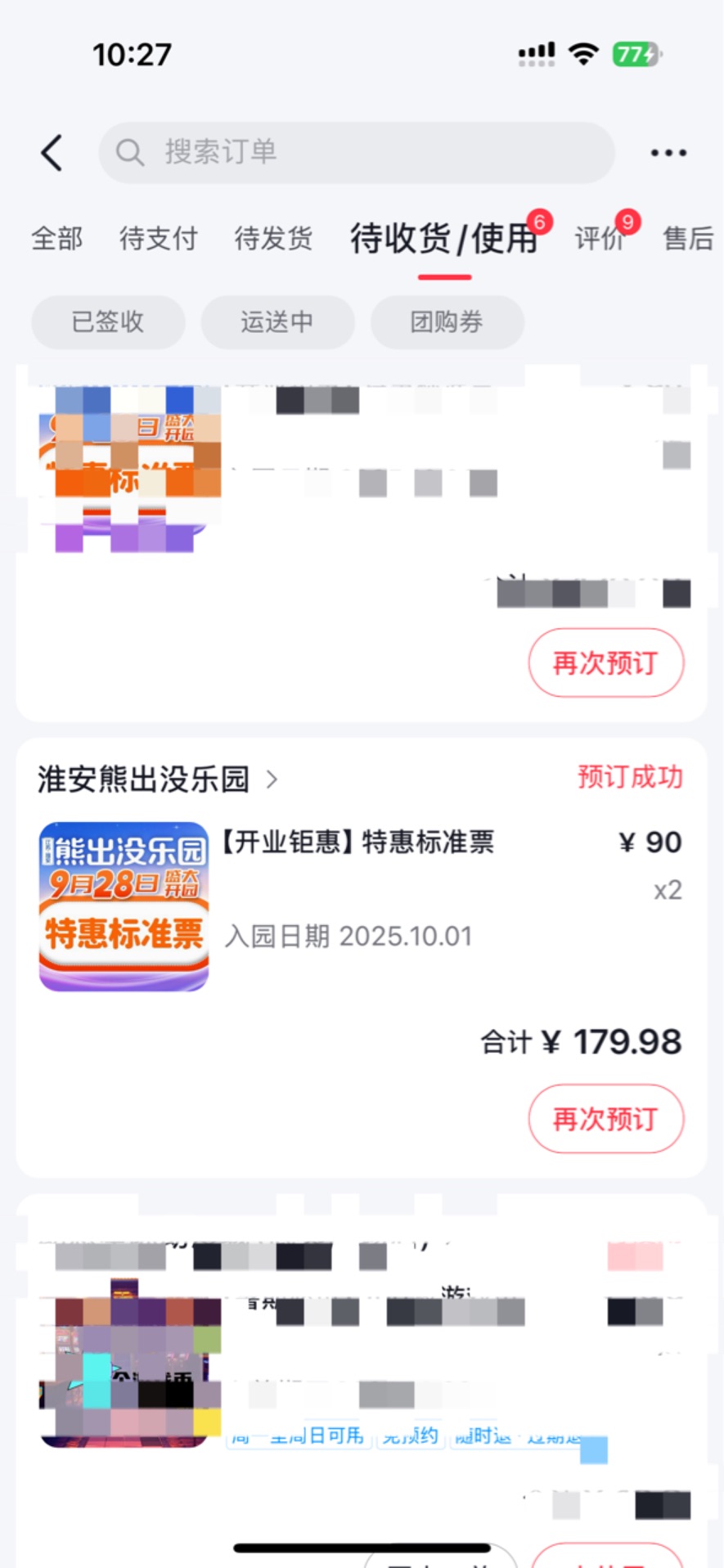Tap the 搜索订单 search box
The image size is (724, 1568).
point(357,153)
